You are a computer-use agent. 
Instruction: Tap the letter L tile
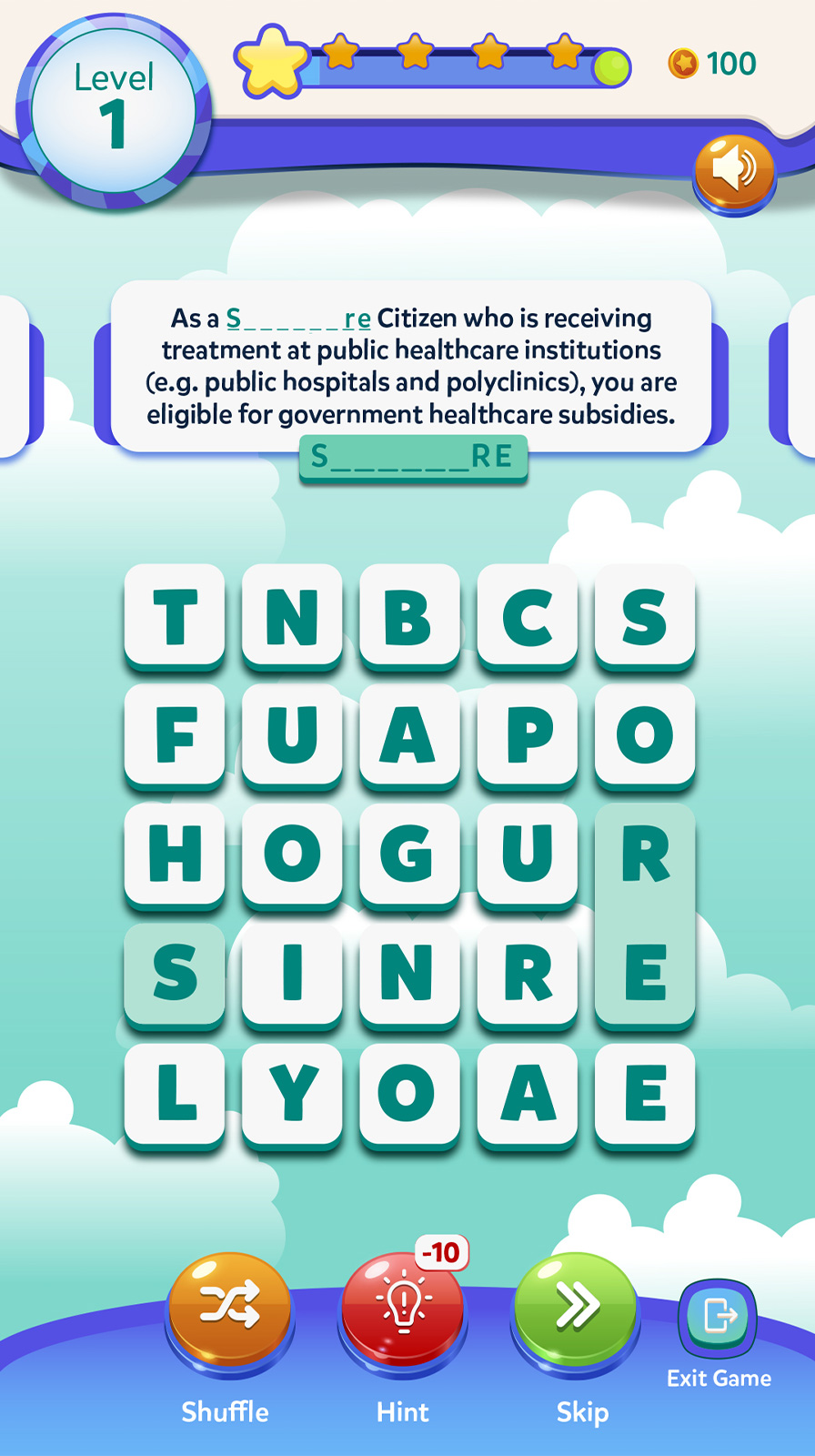[175, 1092]
